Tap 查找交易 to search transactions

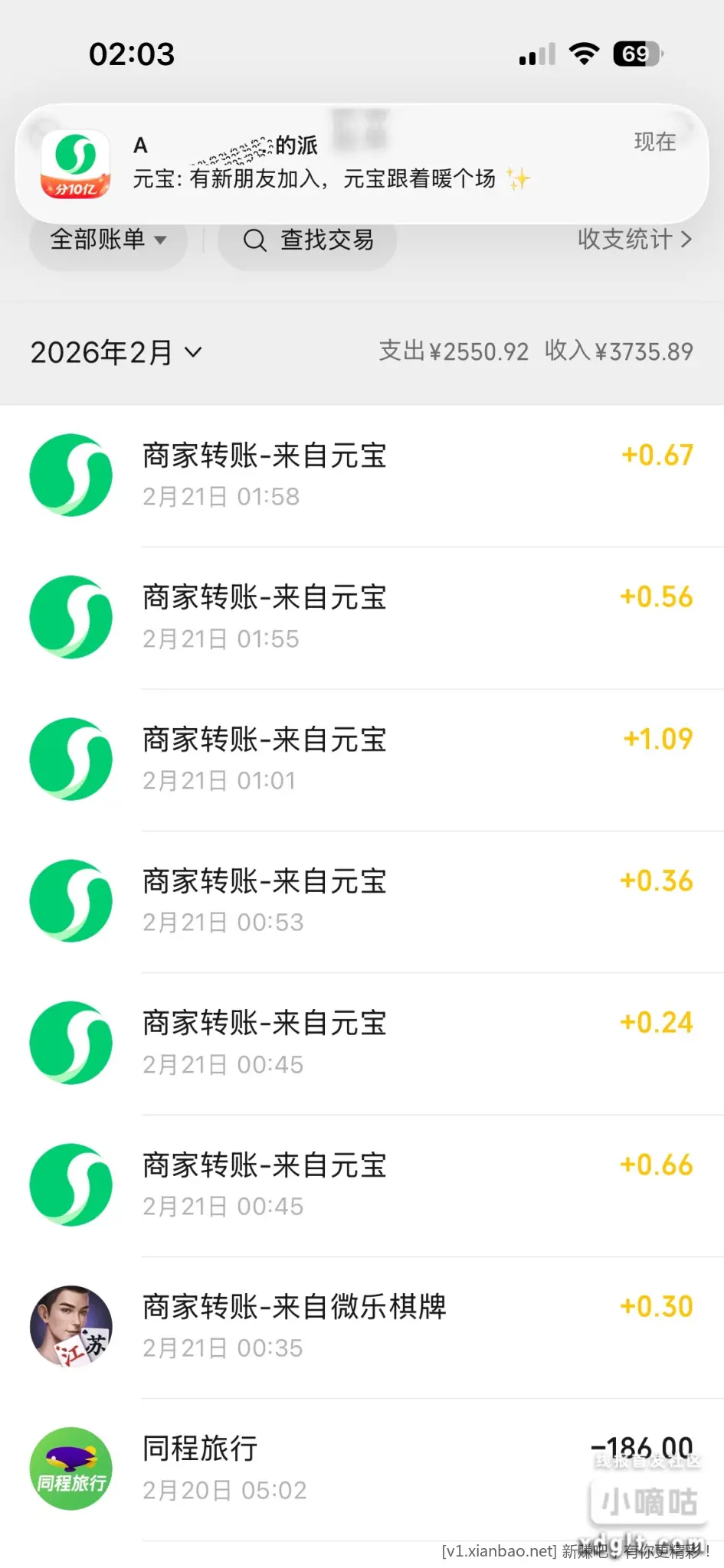click(308, 240)
